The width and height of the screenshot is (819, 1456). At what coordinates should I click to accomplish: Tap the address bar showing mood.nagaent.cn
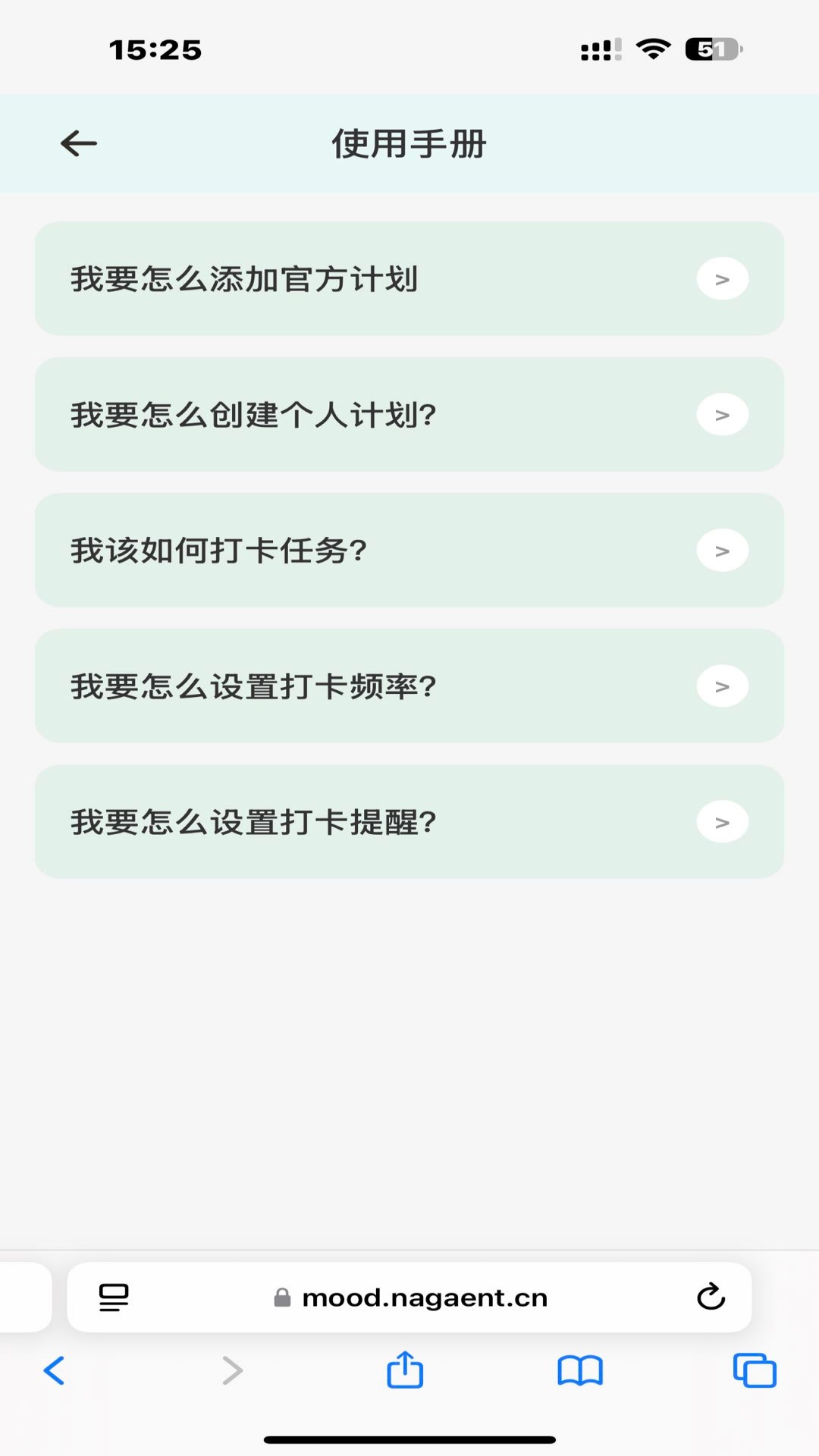(x=425, y=1297)
